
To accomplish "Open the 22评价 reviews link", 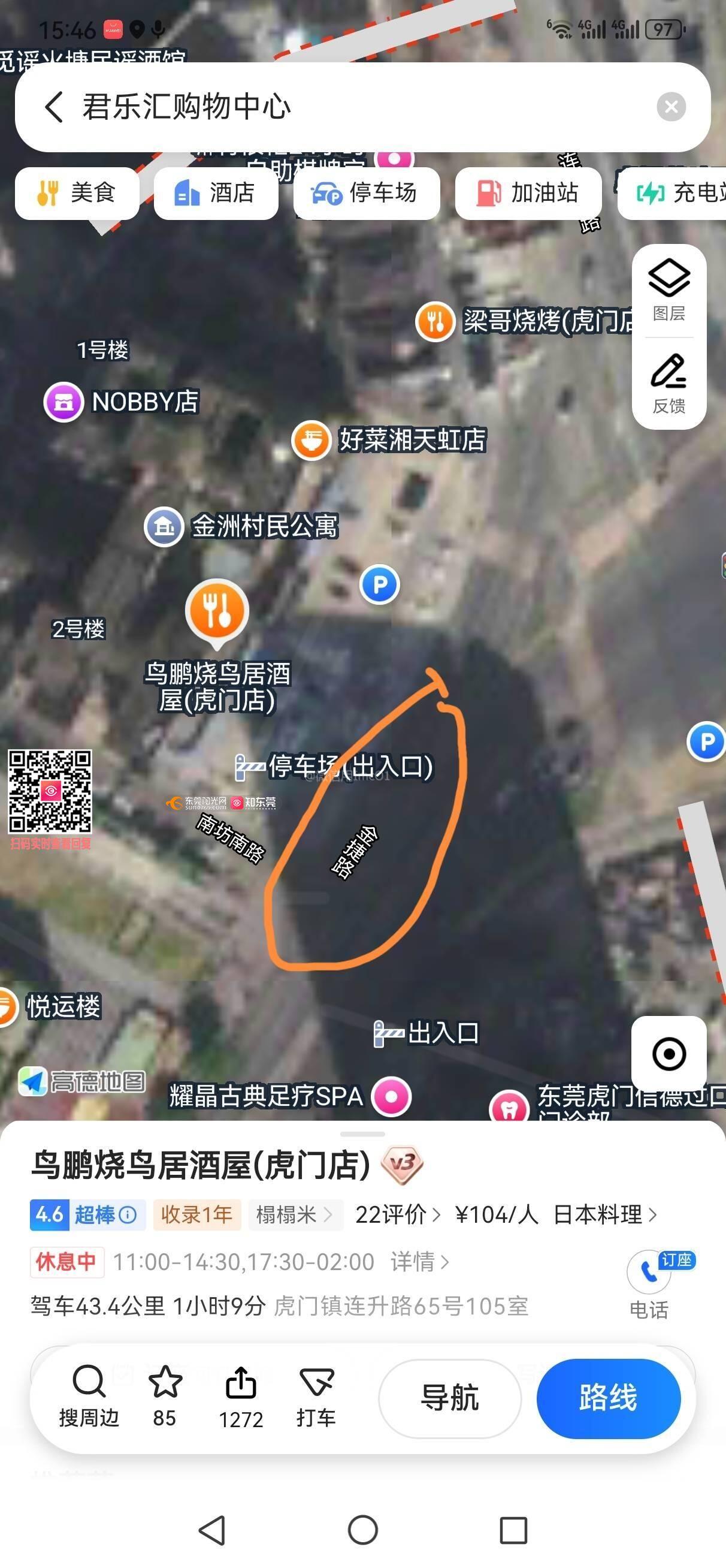I will tap(397, 1214).
